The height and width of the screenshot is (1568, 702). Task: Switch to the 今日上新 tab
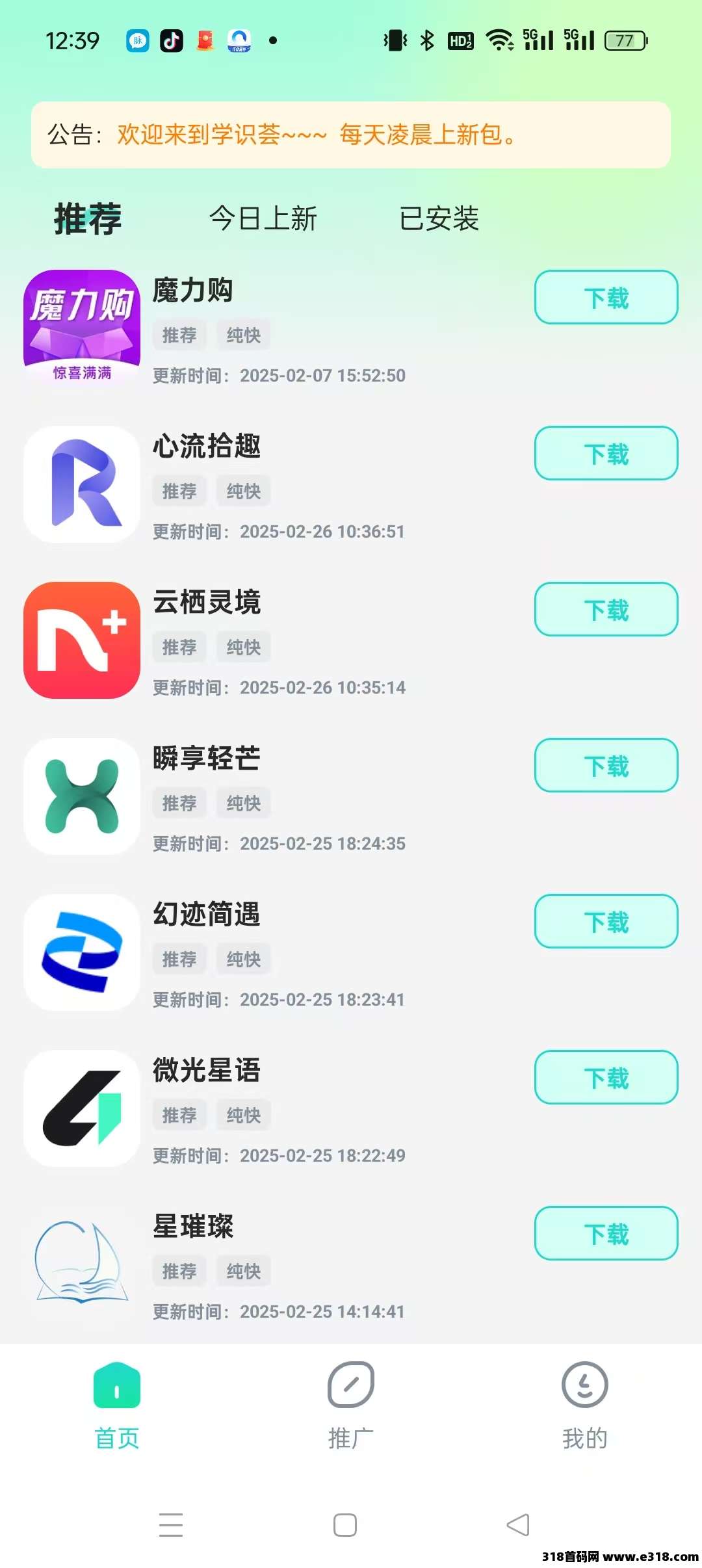pos(263,218)
